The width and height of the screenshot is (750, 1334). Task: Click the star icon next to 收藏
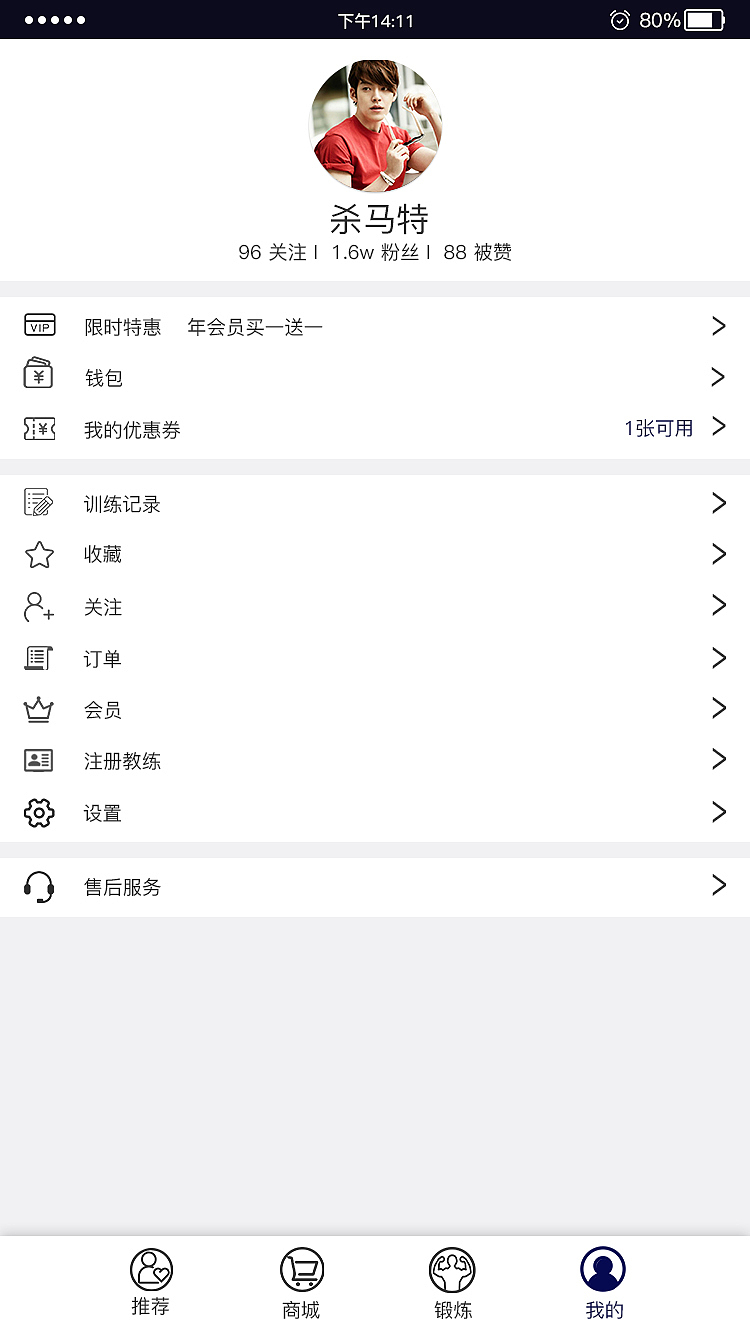coord(39,555)
